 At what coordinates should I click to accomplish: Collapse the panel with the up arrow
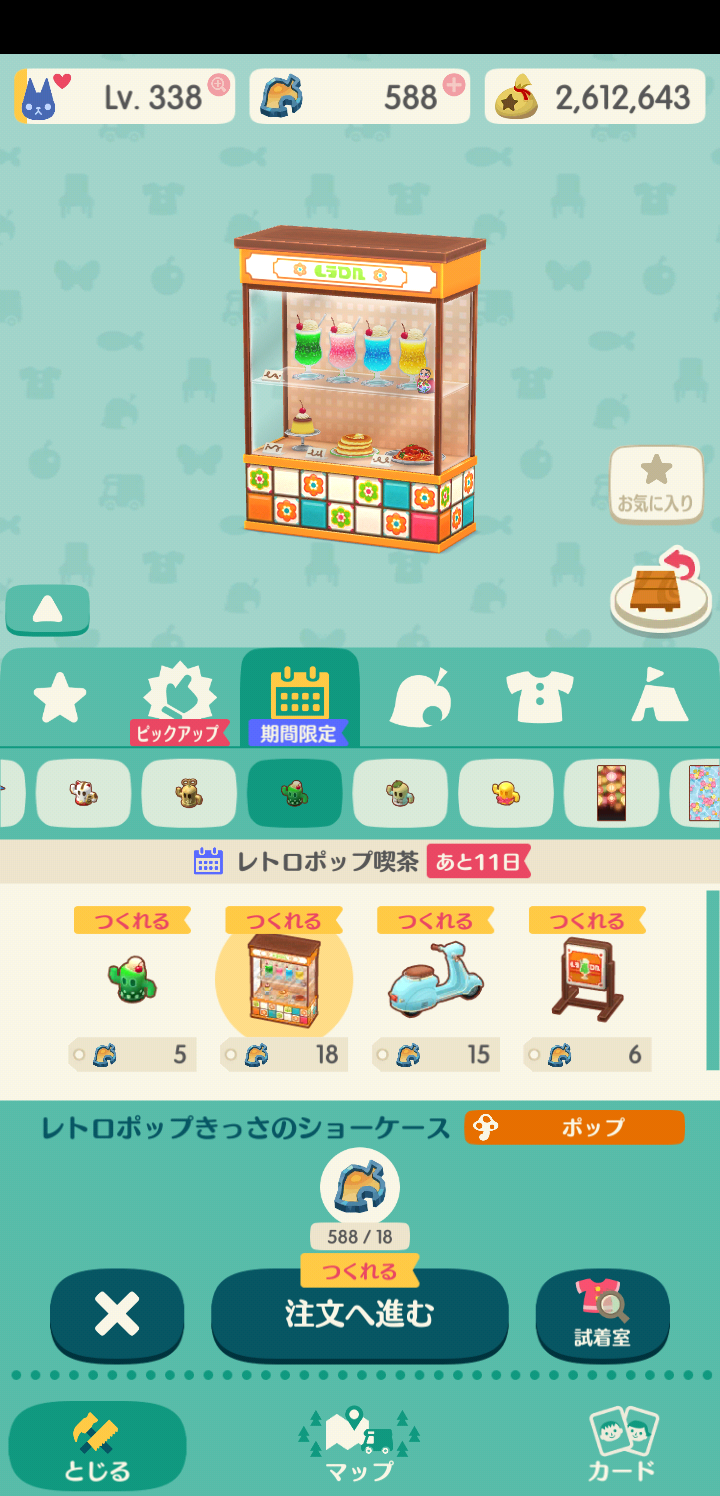tap(47, 611)
